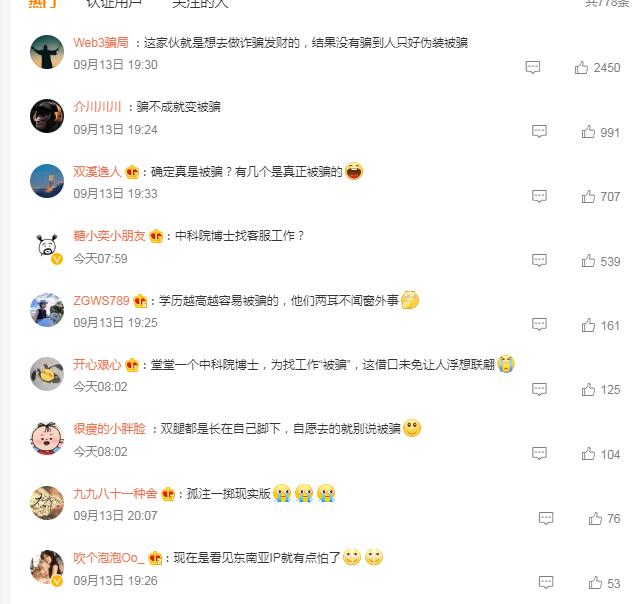This screenshot has width=639, height=604.
Task: Open 糖小奕小朋友's profile
Action: (109, 236)
